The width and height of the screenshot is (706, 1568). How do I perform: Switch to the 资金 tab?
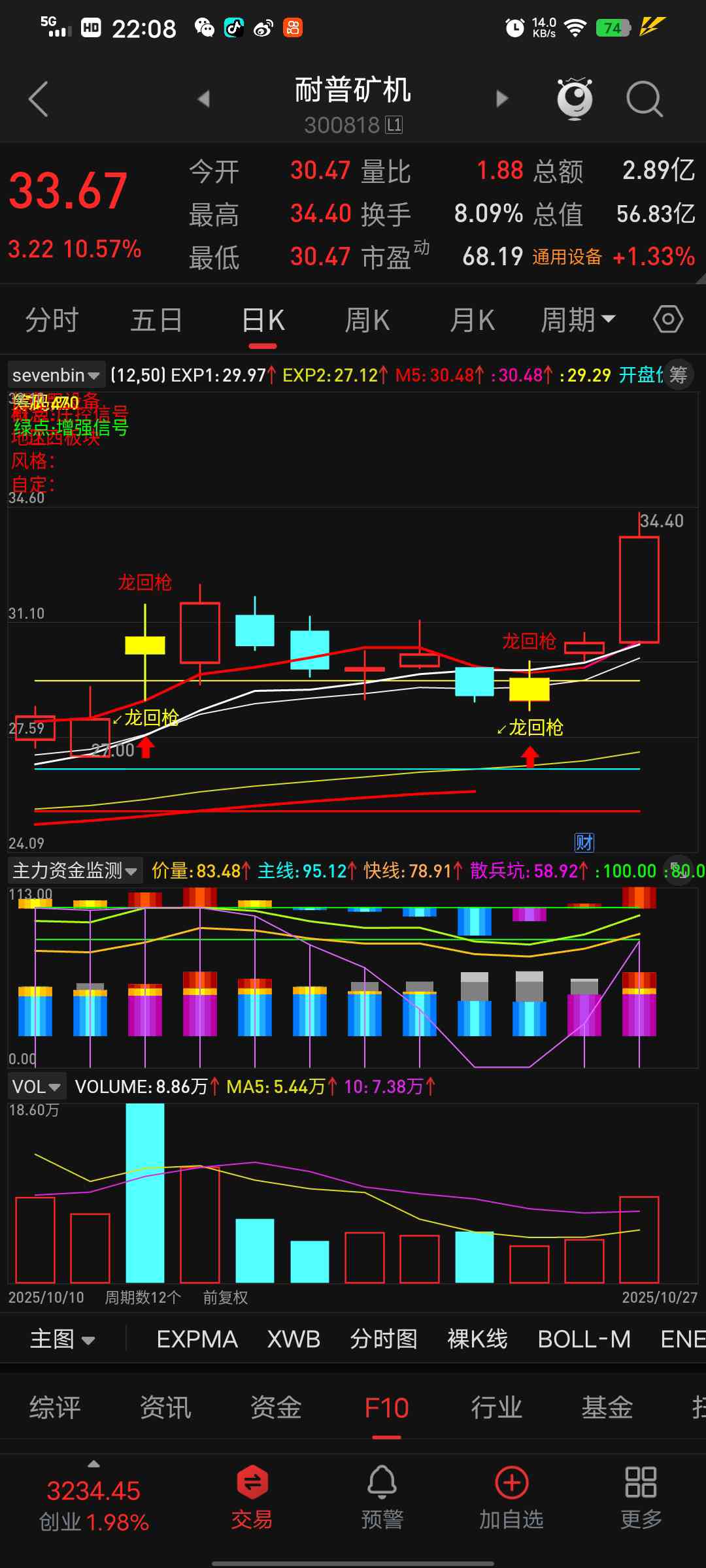[x=275, y=1408]
